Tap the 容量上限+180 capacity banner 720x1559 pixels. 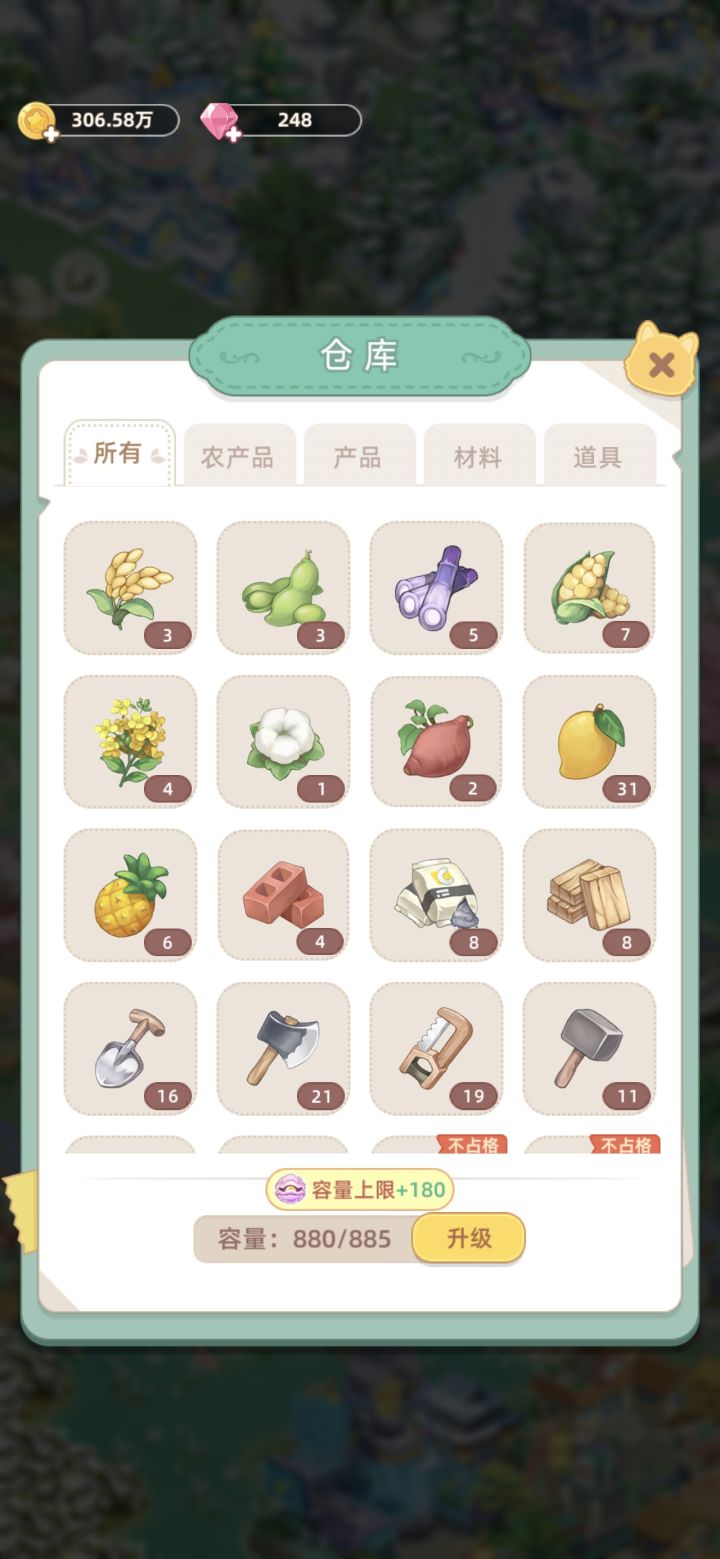click(x=360, y=1190)
